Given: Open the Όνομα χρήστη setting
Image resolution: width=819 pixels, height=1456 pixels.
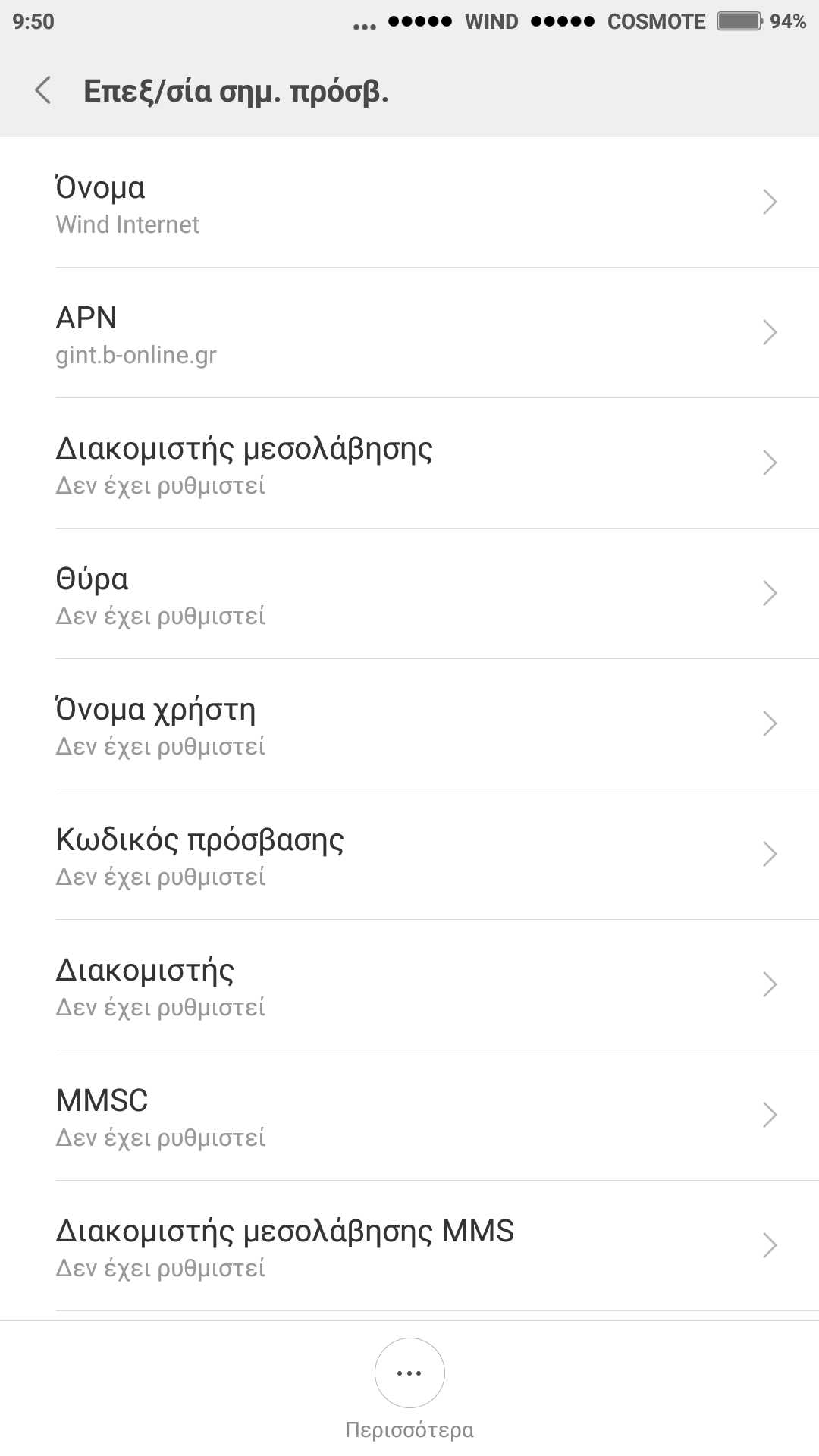Looking at the screenshot, I should (x=409, y=725).
